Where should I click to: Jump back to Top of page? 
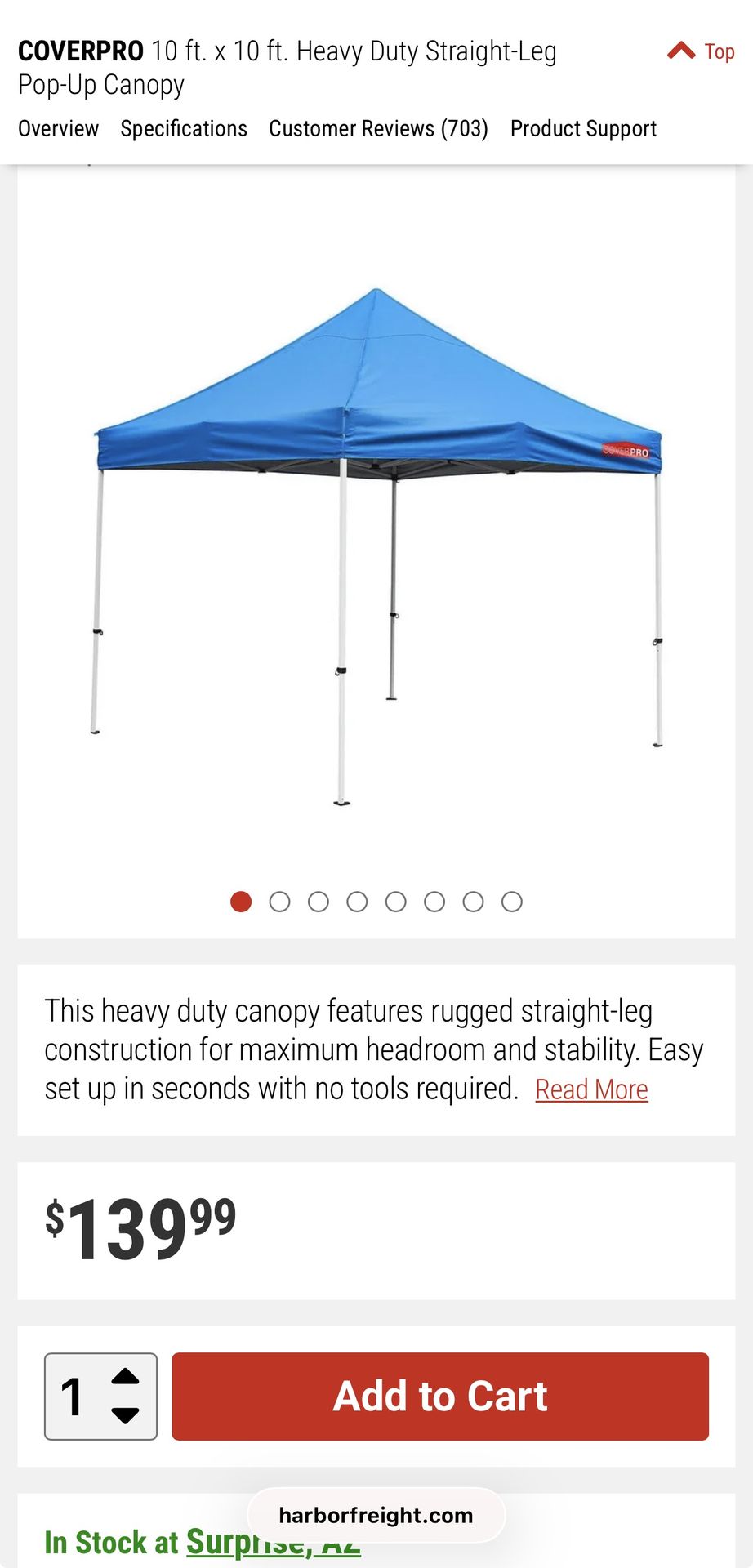click(701, 51)
